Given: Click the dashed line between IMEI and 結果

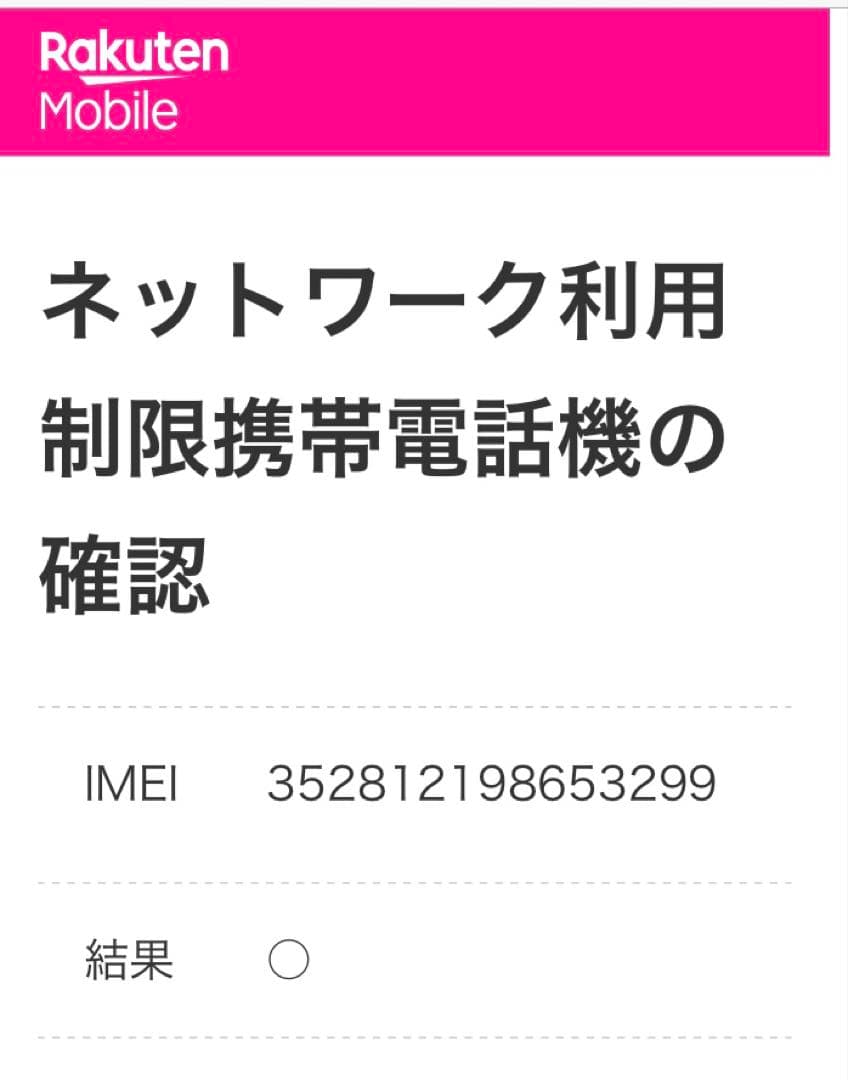Looking at the screenshot, I should [x=424, y=882].
